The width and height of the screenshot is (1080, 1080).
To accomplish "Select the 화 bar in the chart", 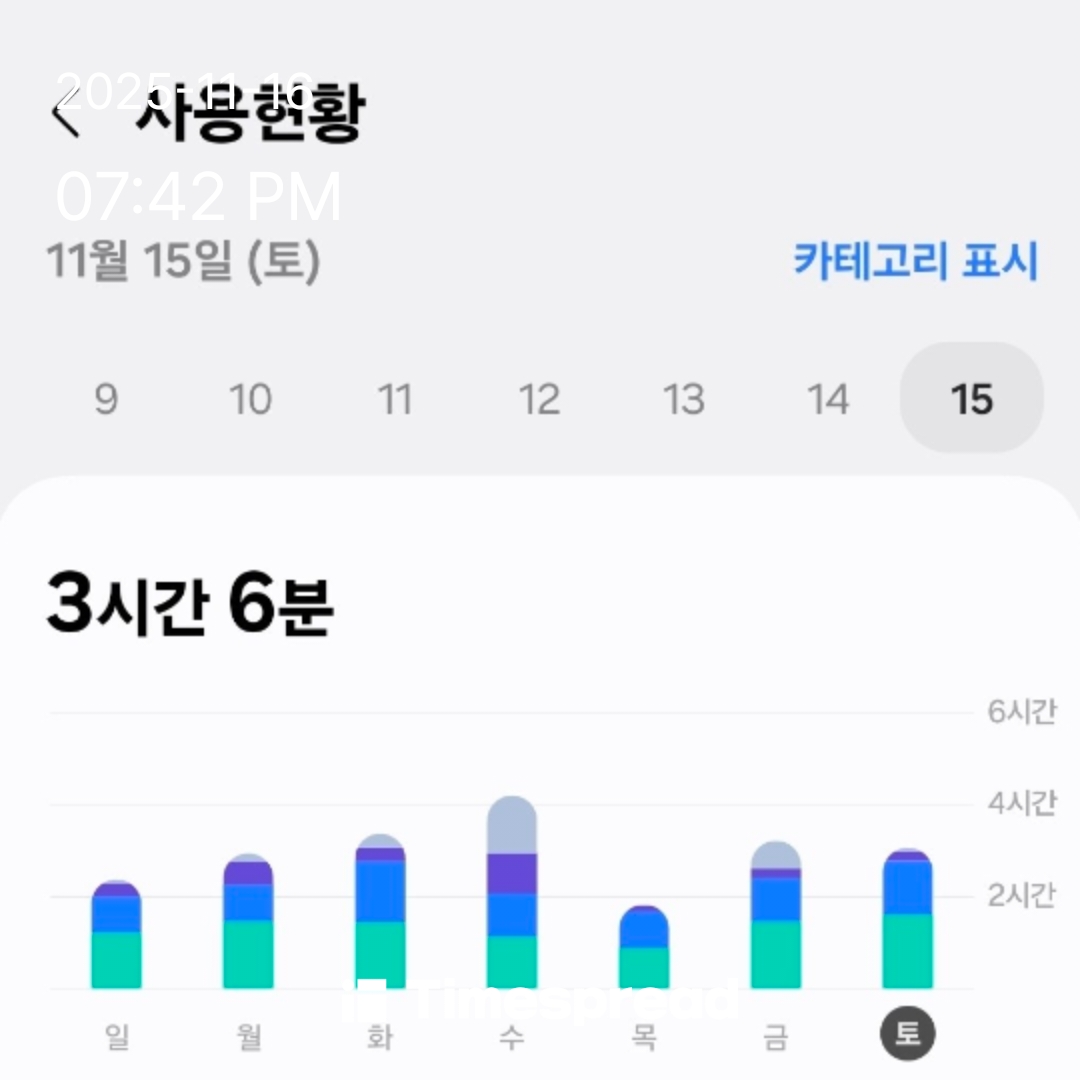I will point(380,912).
